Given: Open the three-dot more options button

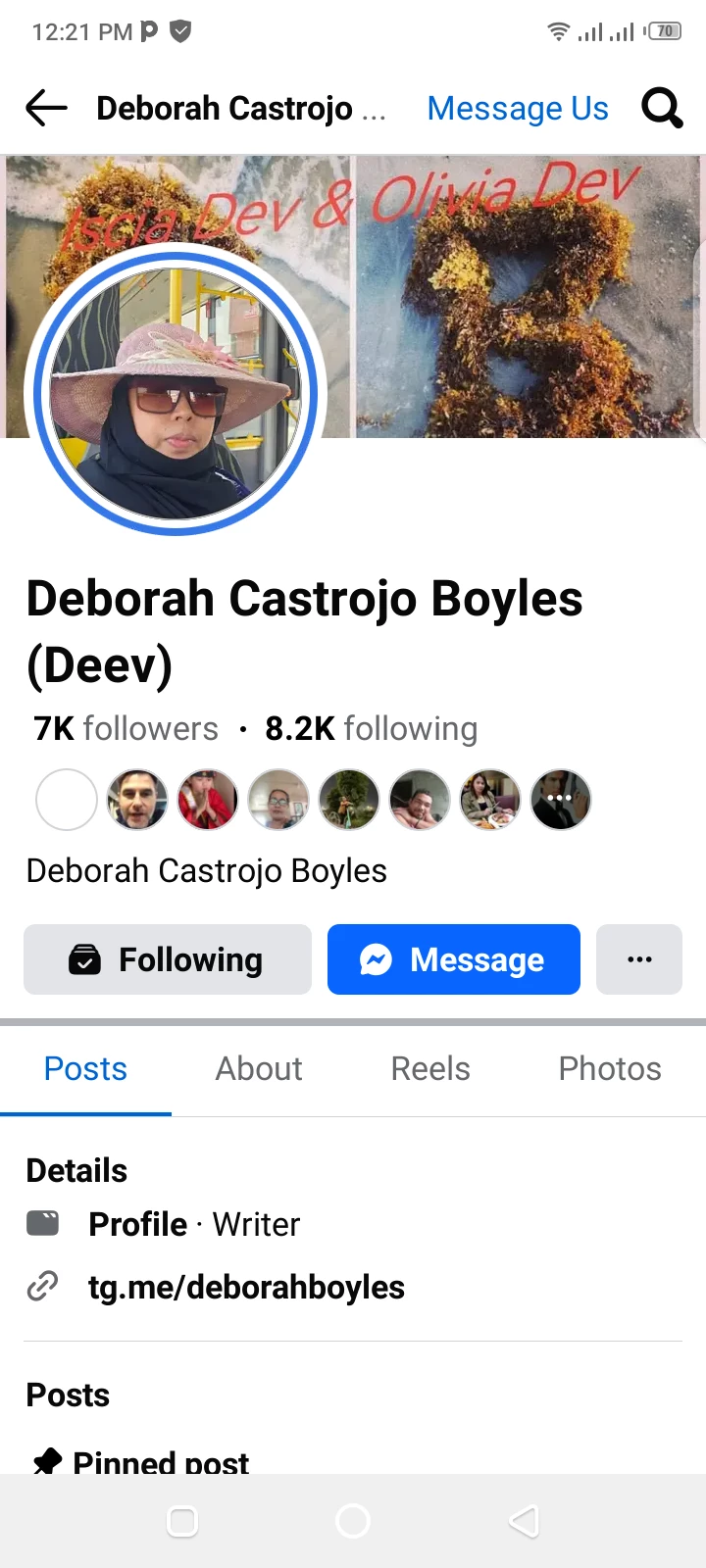Looking at the screenshot, I should click(639, 959).
